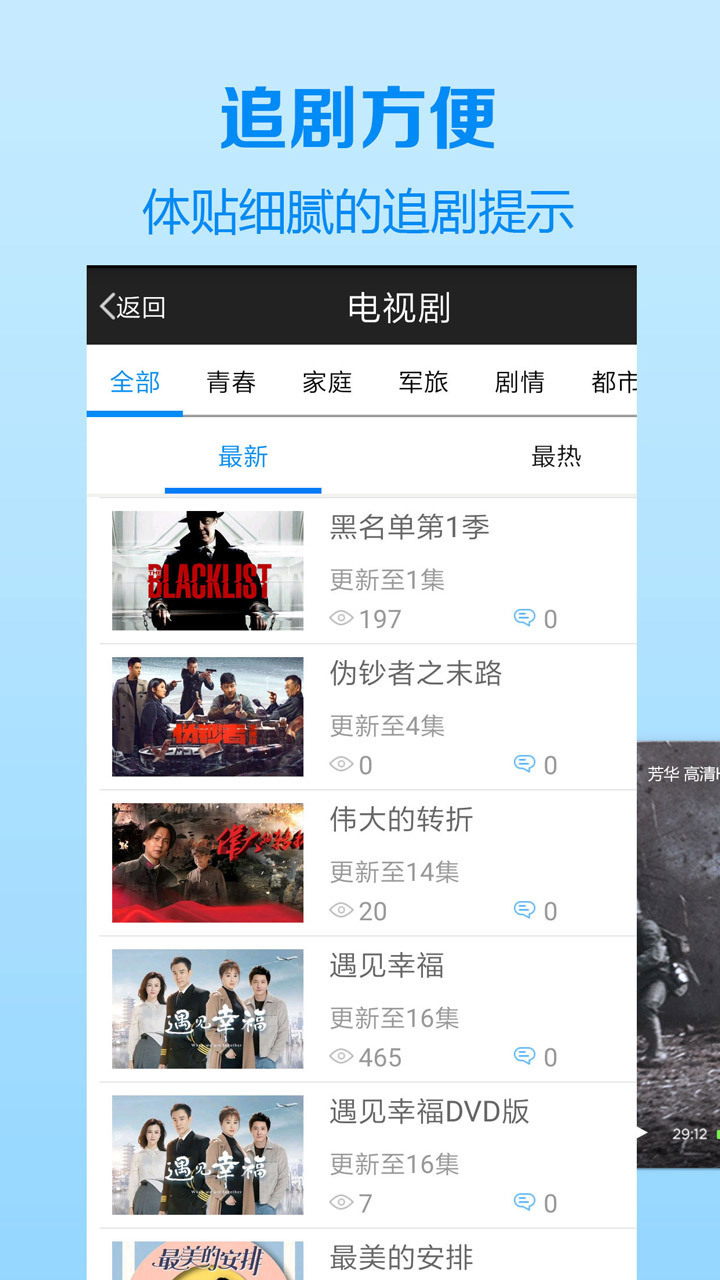Select the 军旅 category tab
Viewport: 720px width, 1280px height.
[x=423, y=382]
